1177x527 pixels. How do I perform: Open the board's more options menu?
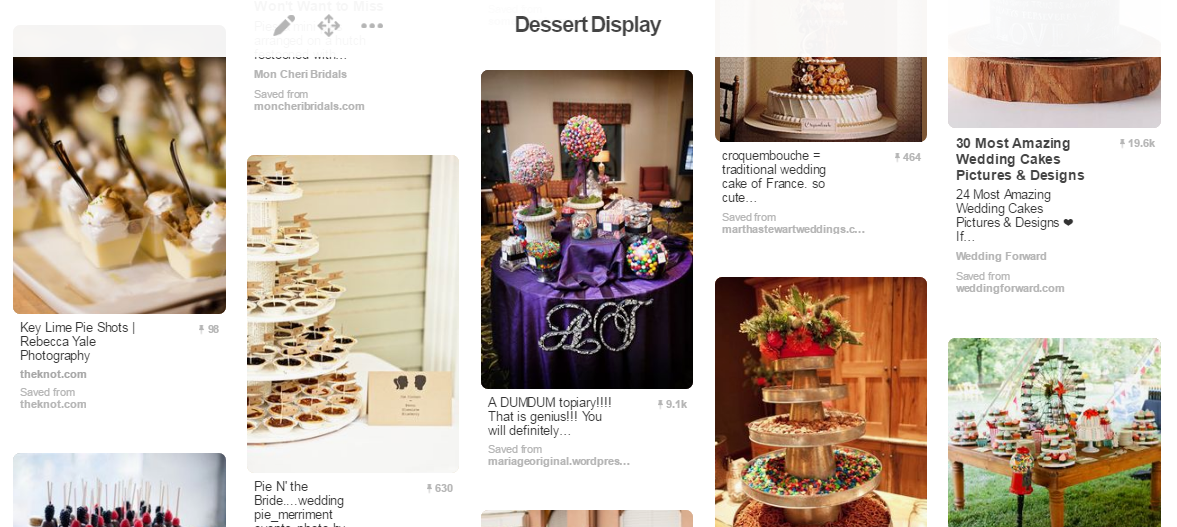[x=372, y=26]
